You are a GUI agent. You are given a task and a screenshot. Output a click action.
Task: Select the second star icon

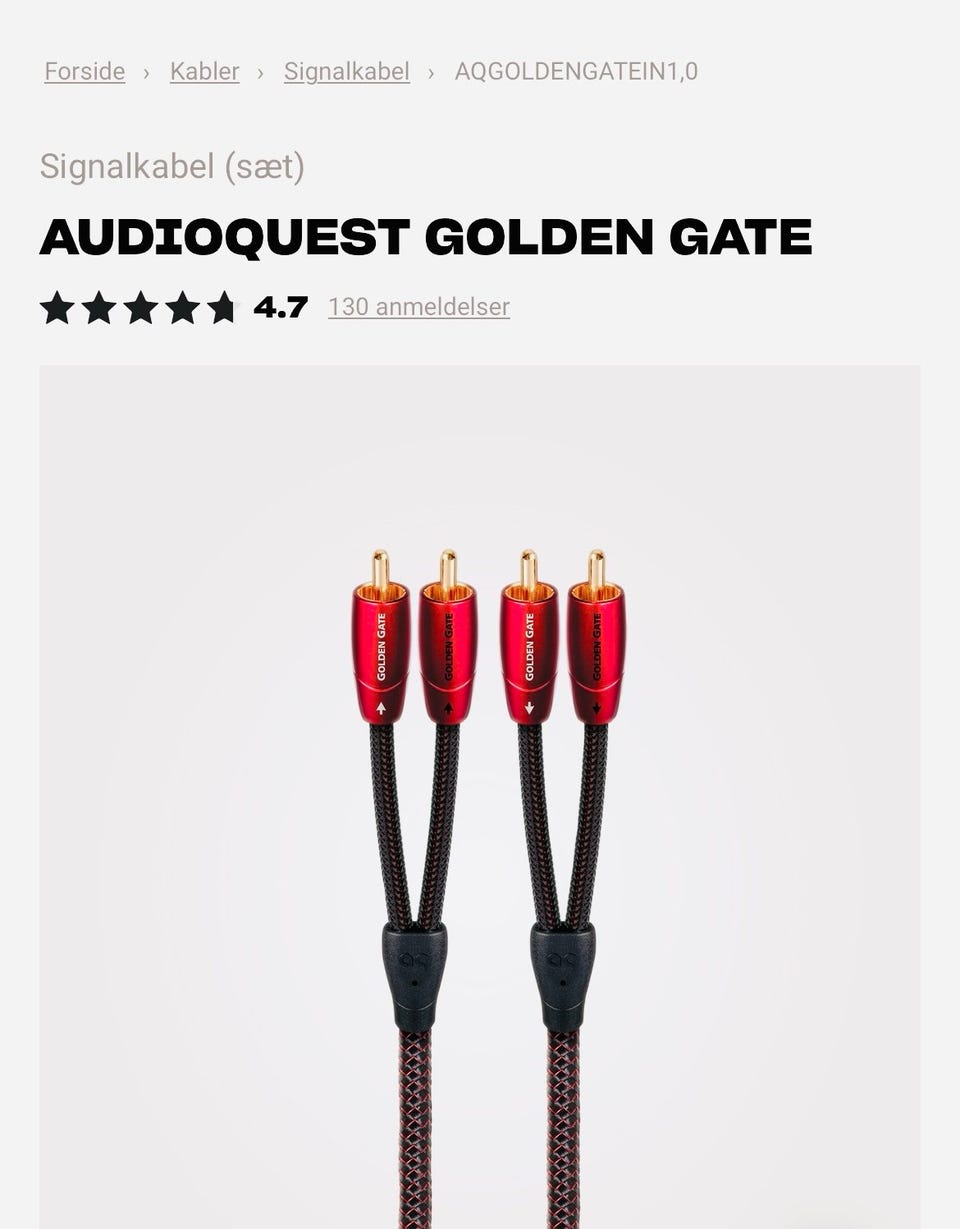(100, 309)
